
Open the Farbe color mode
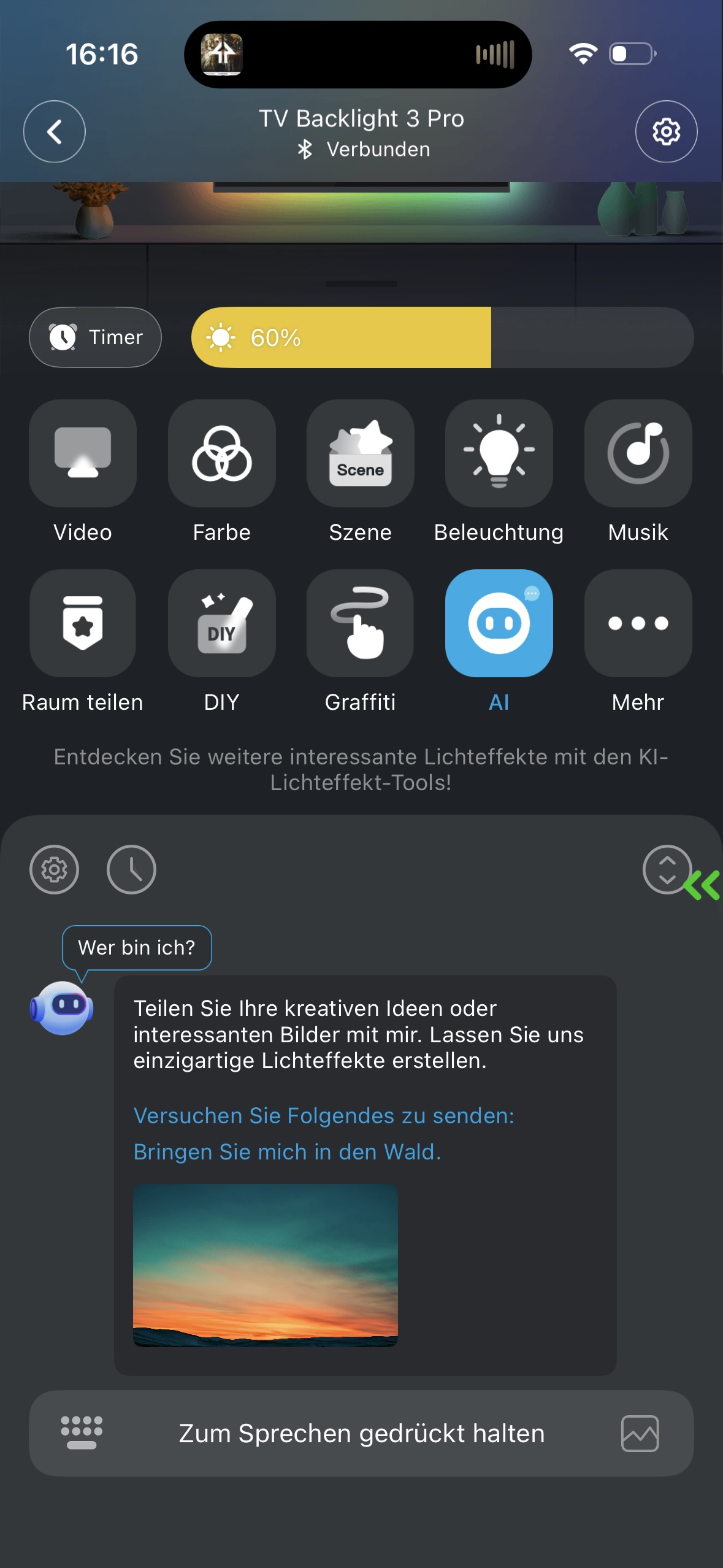221,453
